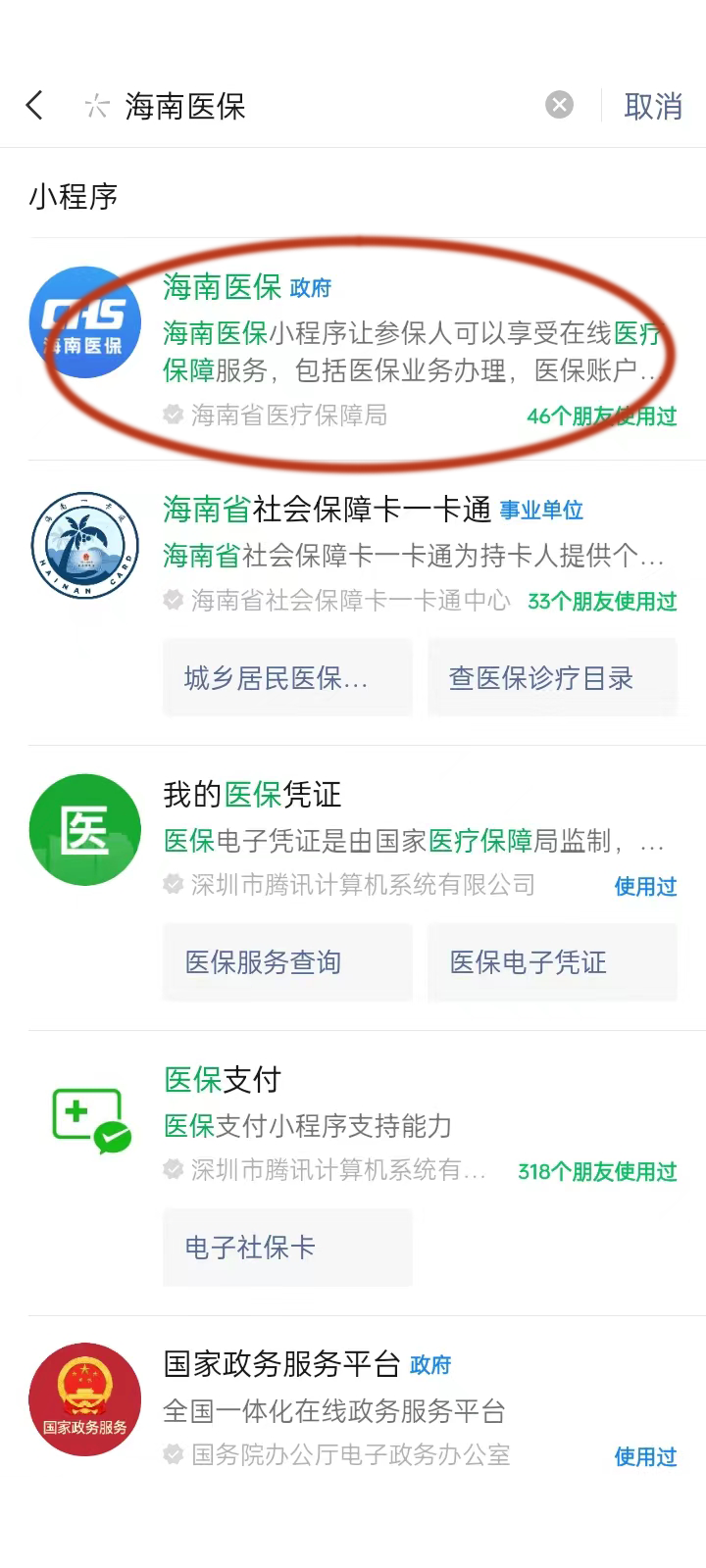Open 查医保诊疗目录 shortcut

[x=552, y=678]
